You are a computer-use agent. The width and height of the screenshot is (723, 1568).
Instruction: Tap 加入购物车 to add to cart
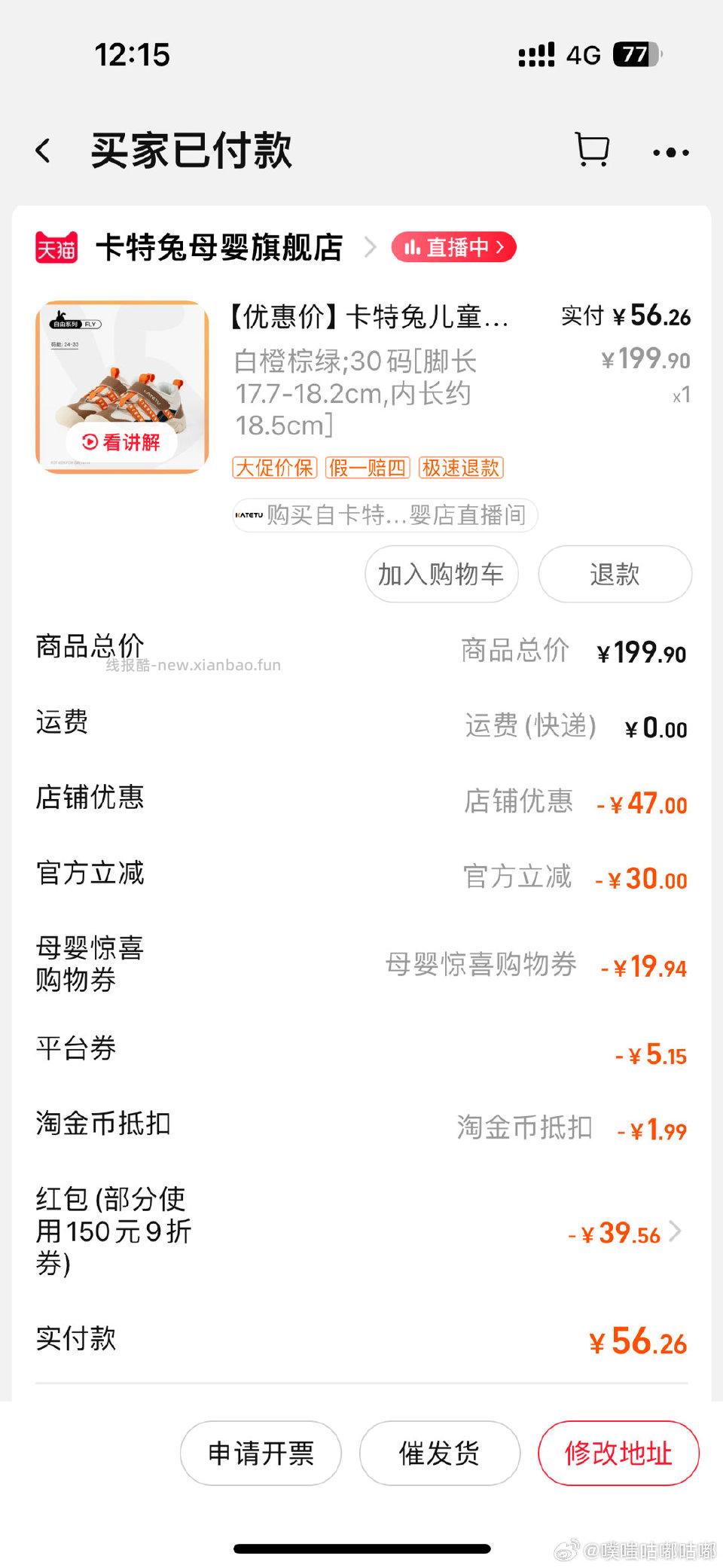[440, 574]
